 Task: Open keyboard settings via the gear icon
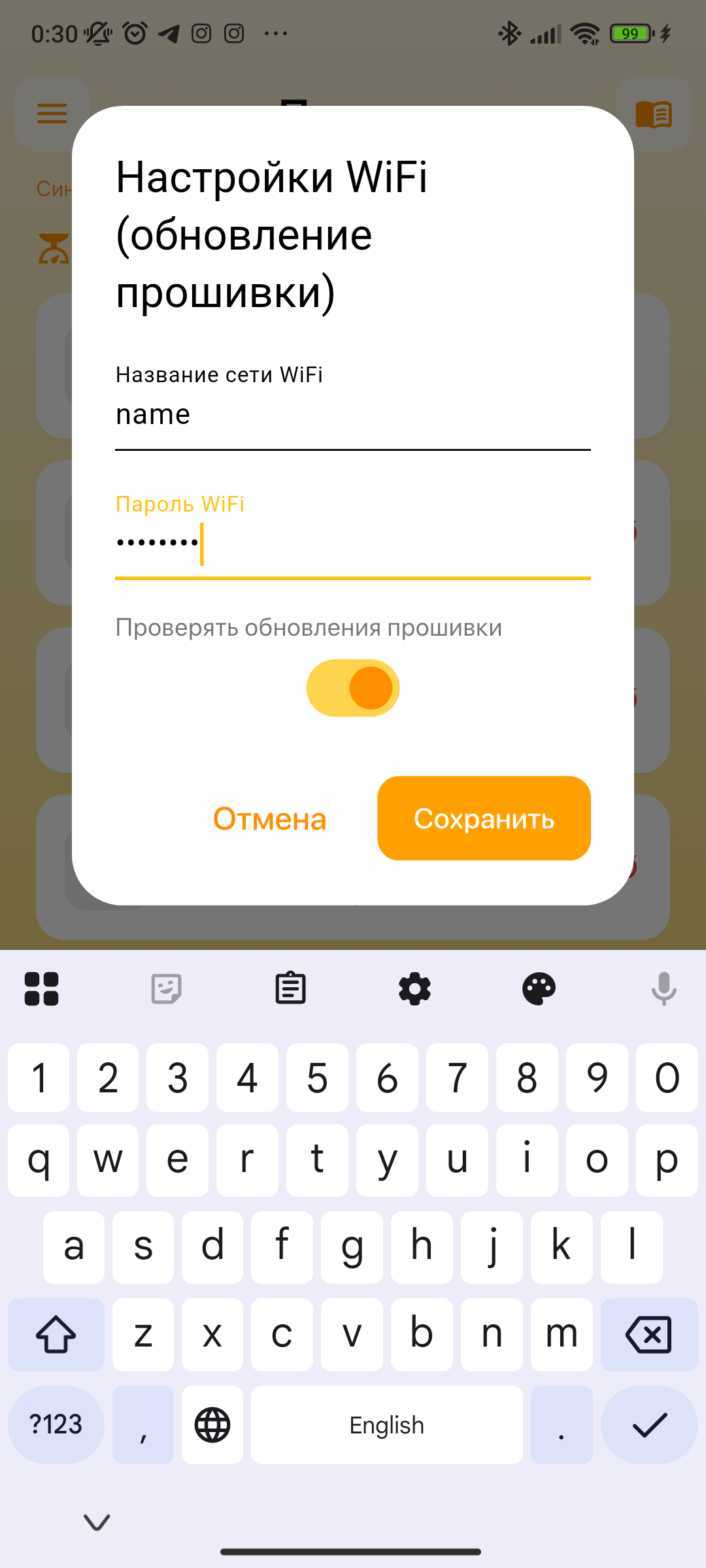click(414, 988)
